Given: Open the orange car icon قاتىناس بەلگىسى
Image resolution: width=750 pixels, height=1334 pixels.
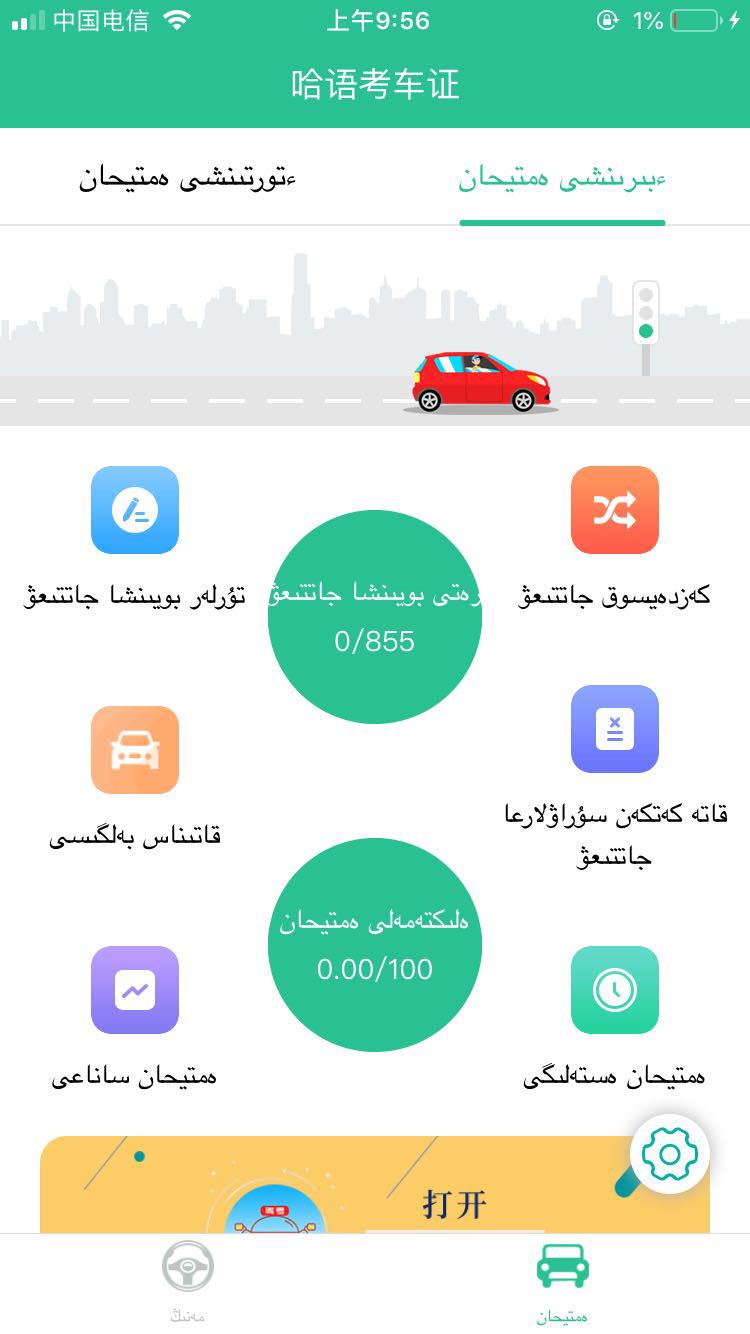Looking at the screenshot, I should (135, 750).
